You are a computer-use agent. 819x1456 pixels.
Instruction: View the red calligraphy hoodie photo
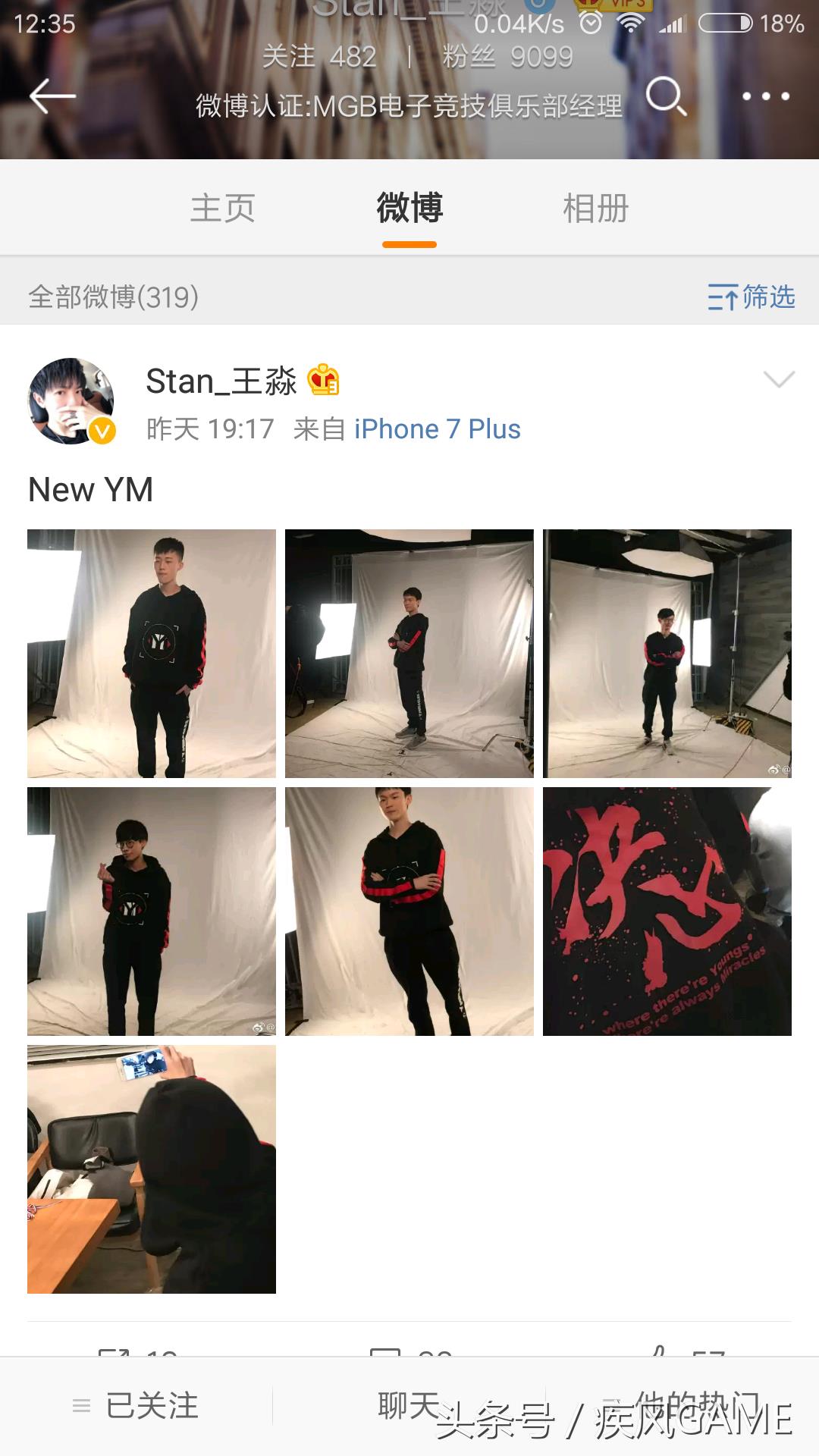(x=667, y=911)
